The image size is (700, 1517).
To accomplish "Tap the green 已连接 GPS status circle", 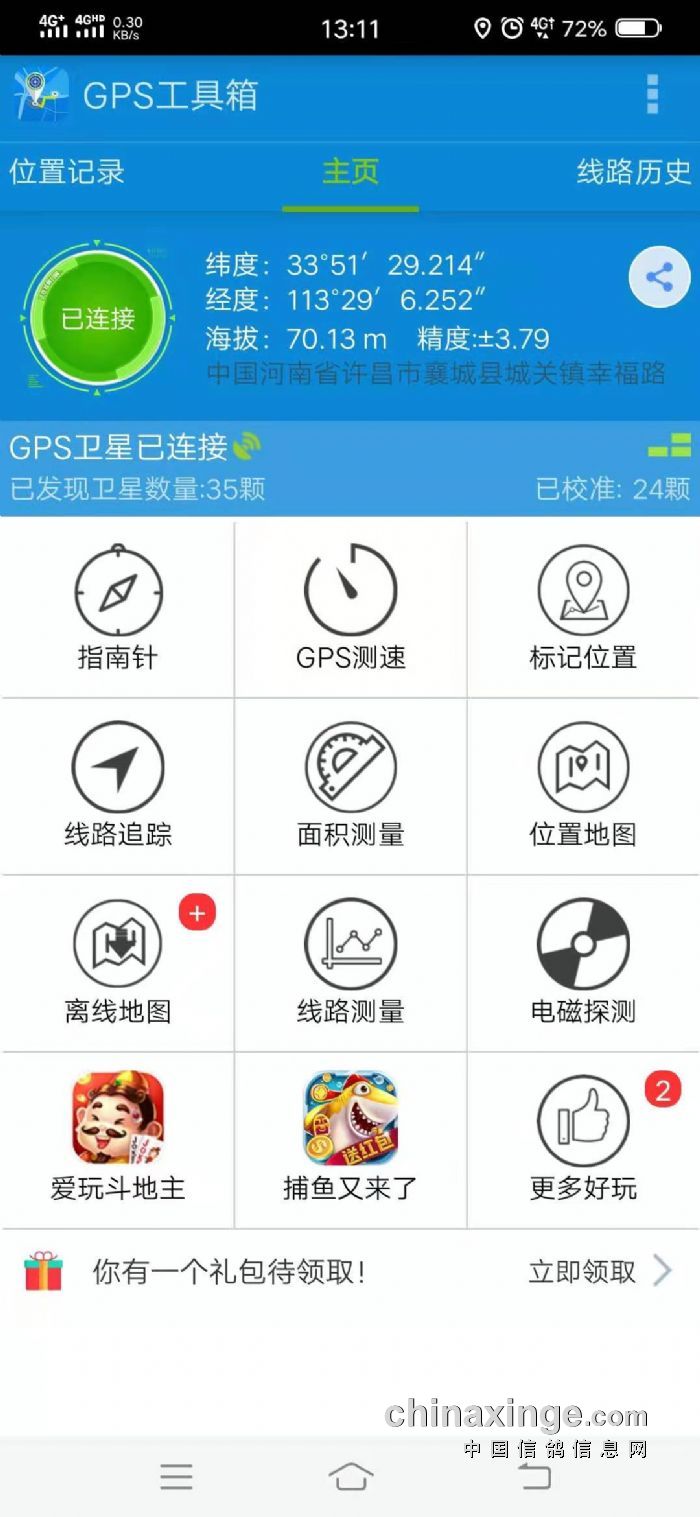I will [97, 318].
